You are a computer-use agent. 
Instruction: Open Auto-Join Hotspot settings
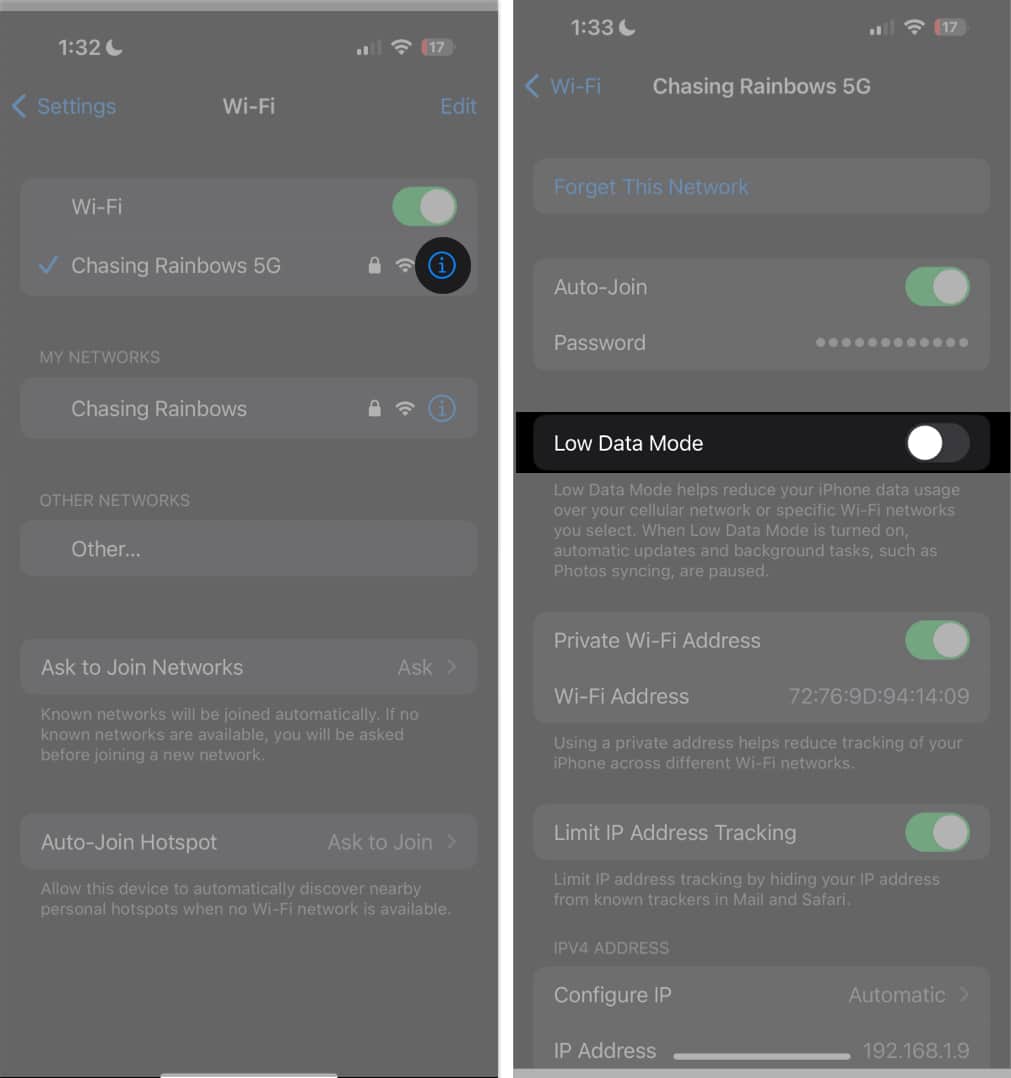[x=248, y=842]
